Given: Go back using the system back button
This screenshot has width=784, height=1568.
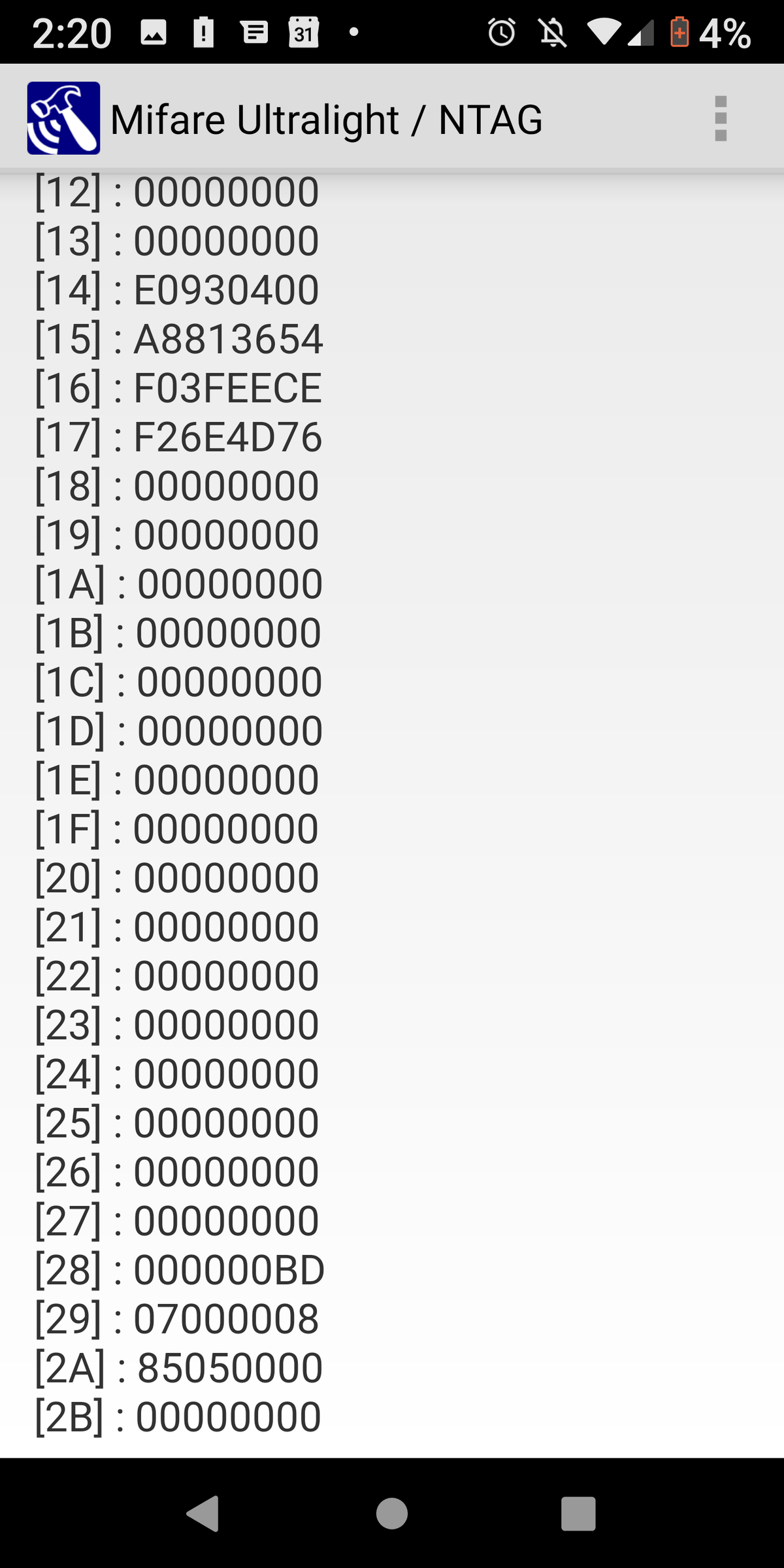Looking at the screenshot, I should tap(204, 1513).
